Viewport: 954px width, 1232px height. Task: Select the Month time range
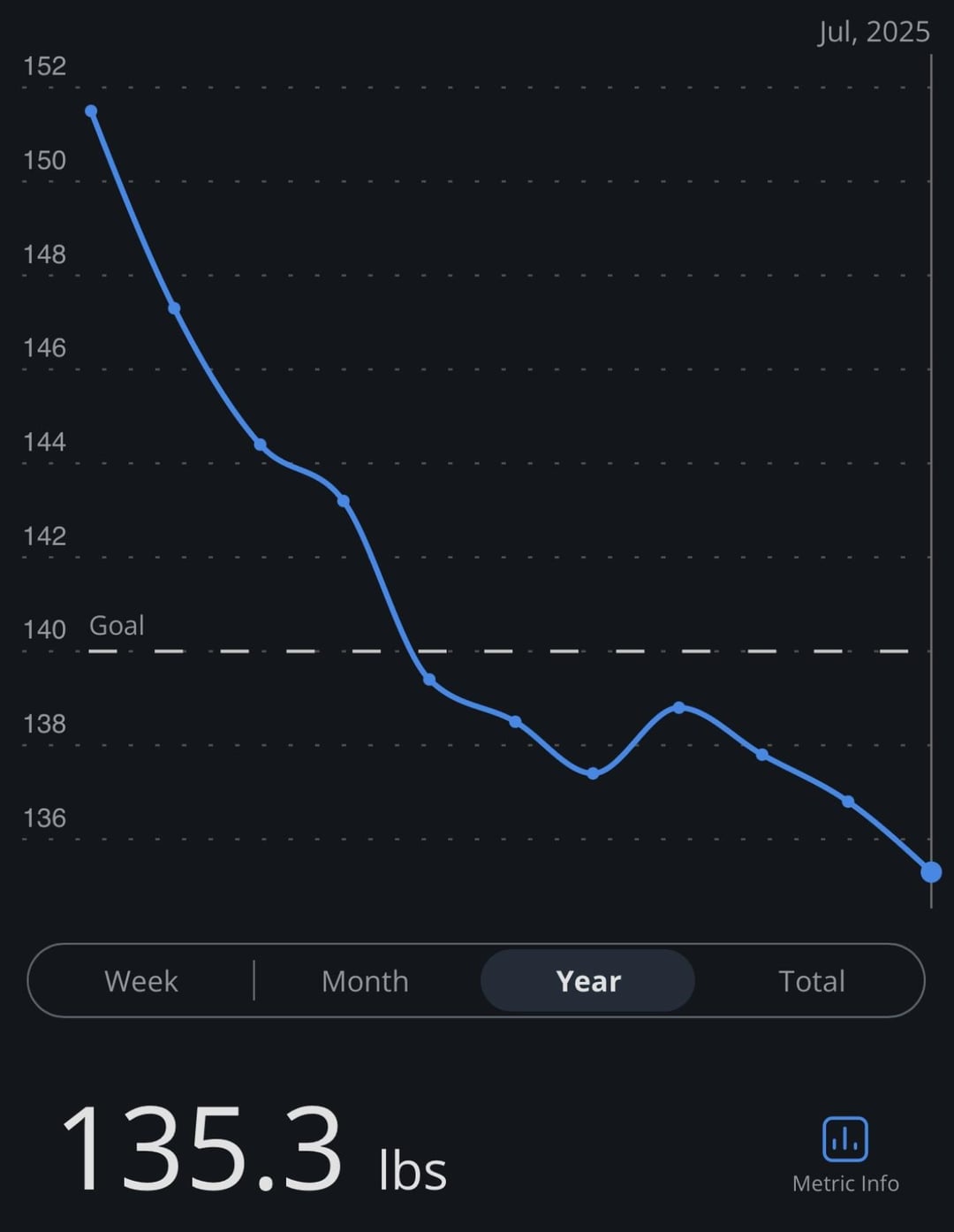click(365, 981)
